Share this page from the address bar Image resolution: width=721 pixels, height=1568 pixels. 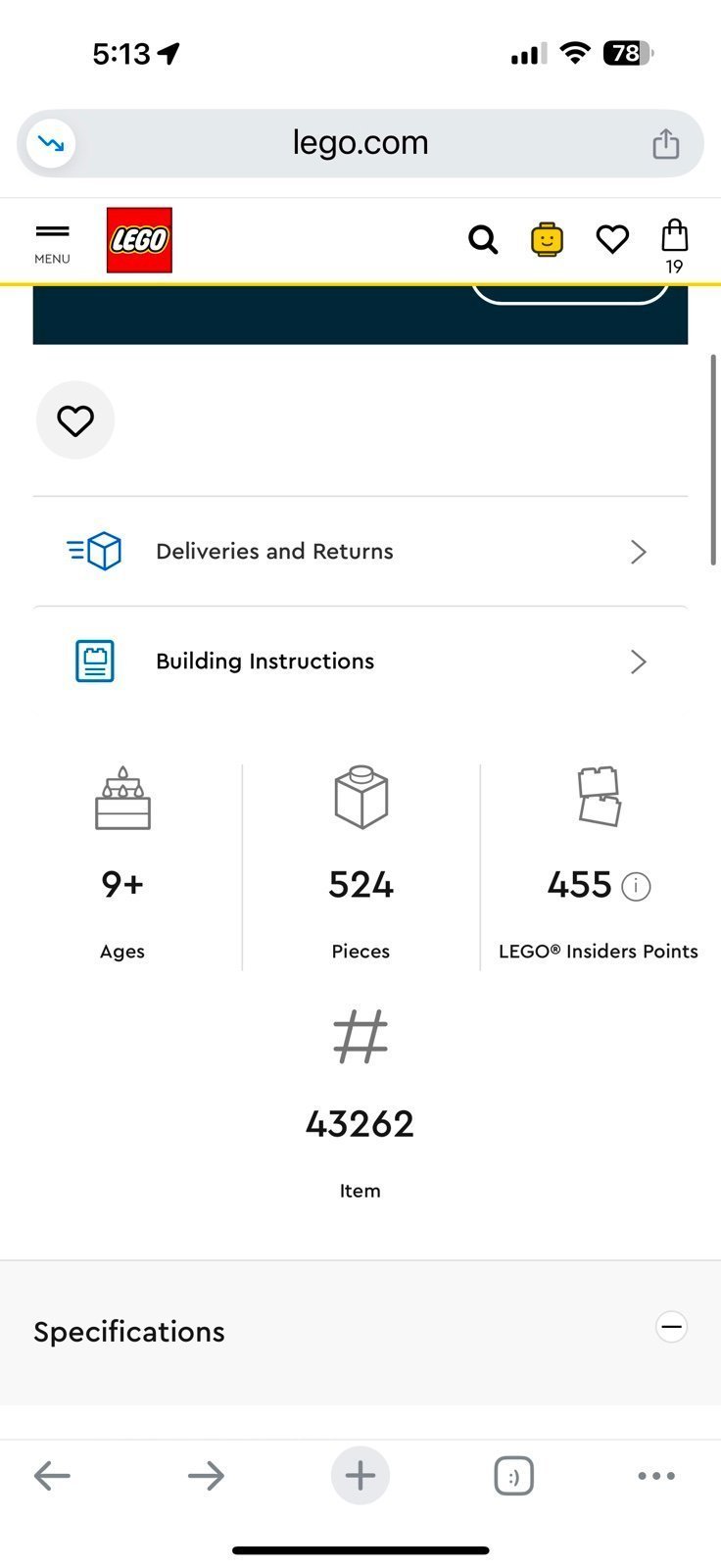(666, 143)
